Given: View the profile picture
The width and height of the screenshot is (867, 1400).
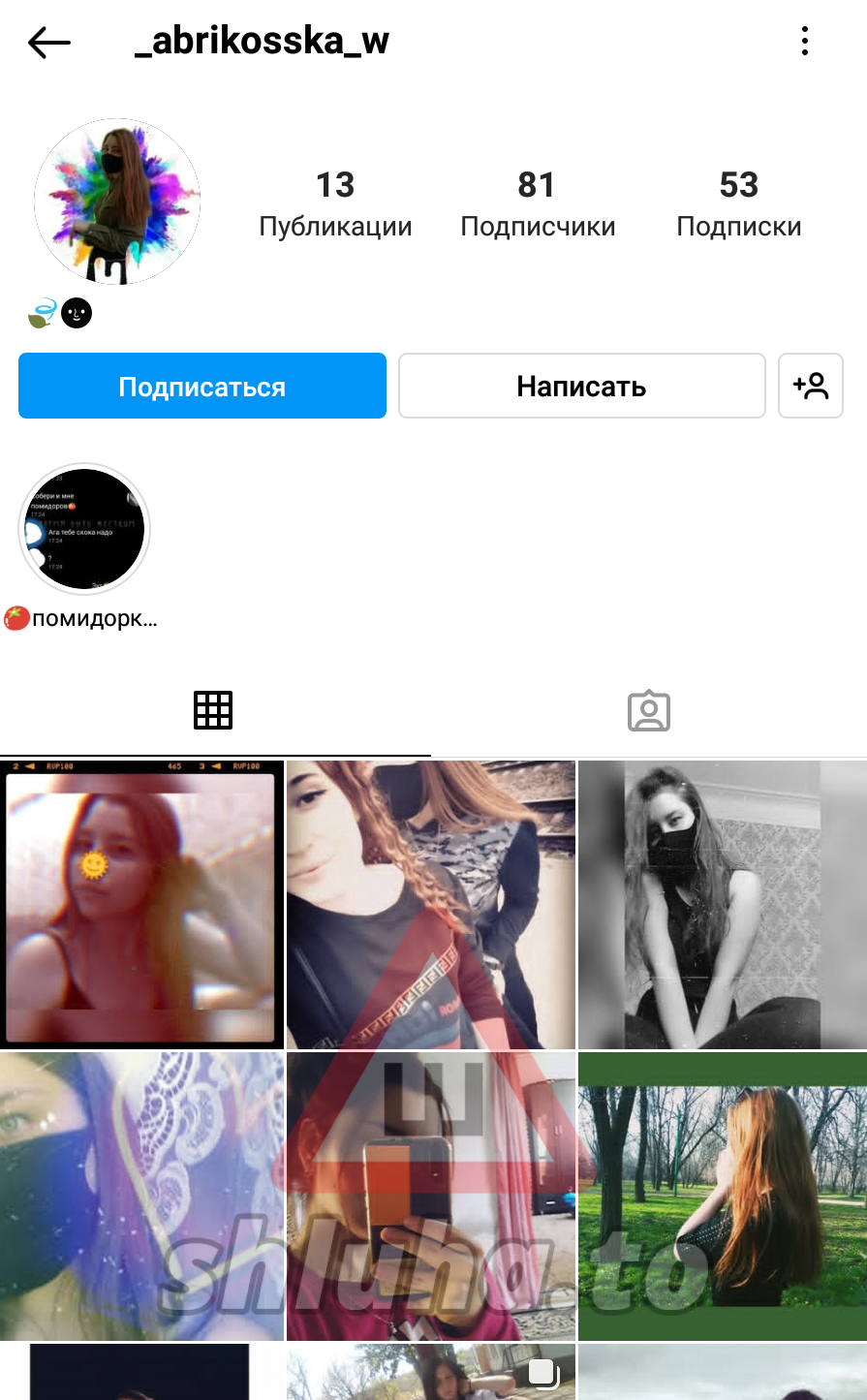Looking at the screenshot, I should [x=117, y=202].
